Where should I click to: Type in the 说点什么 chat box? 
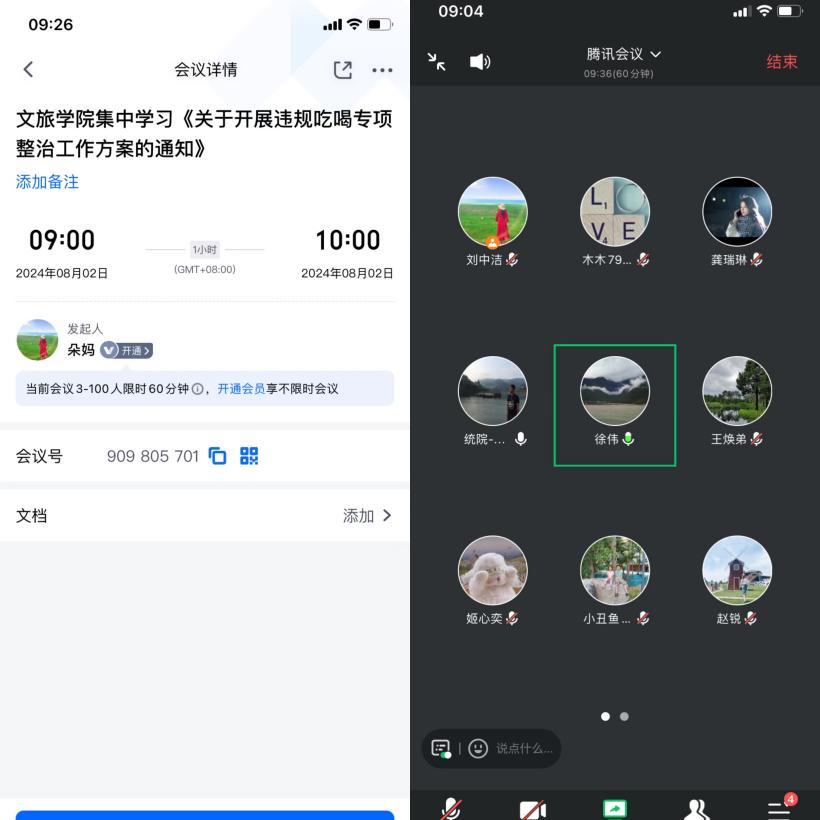[524, 748]
